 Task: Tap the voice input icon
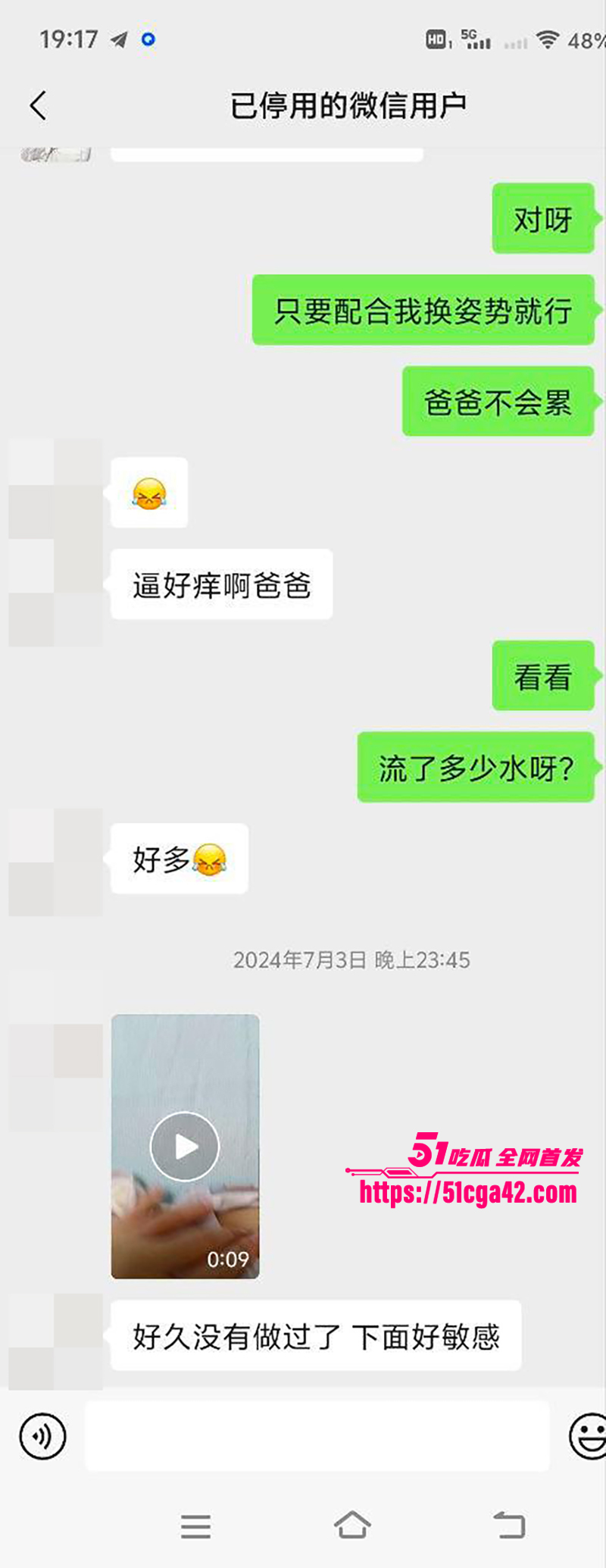click(42, 1436)
